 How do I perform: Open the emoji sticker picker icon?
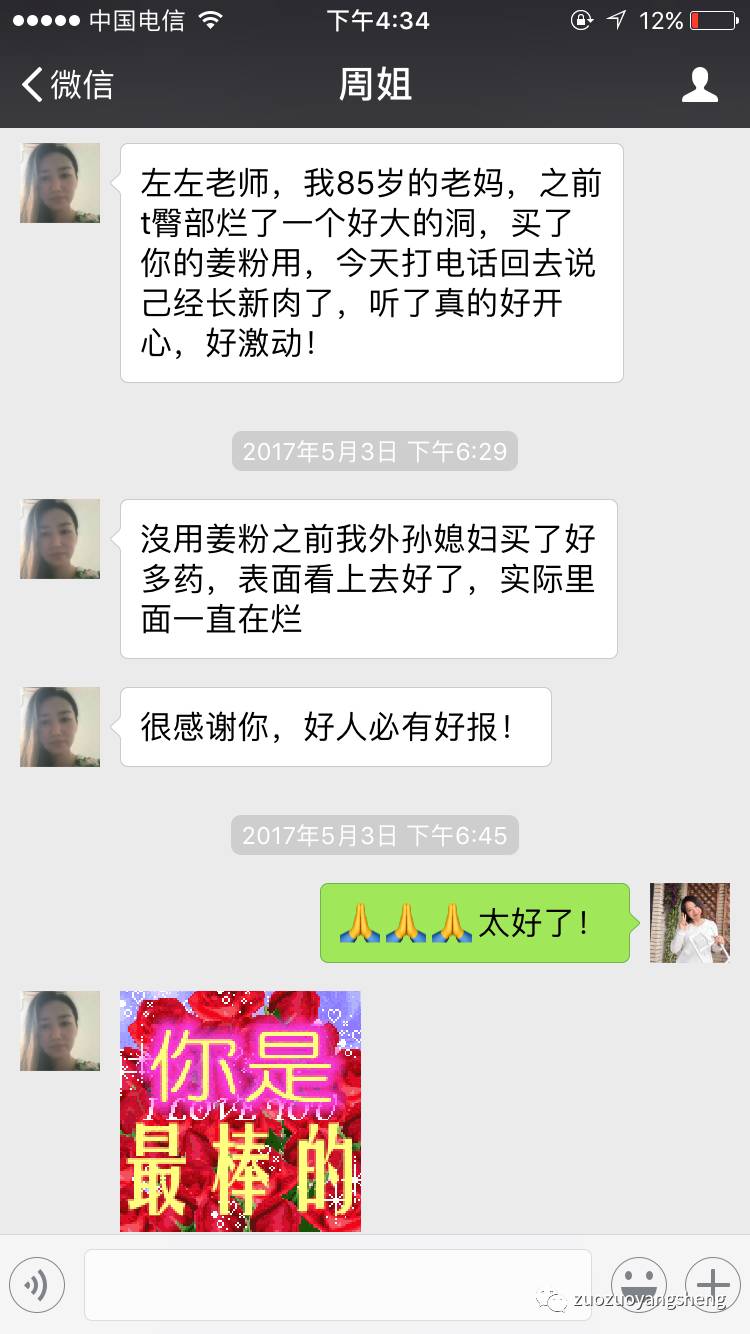640,1284
